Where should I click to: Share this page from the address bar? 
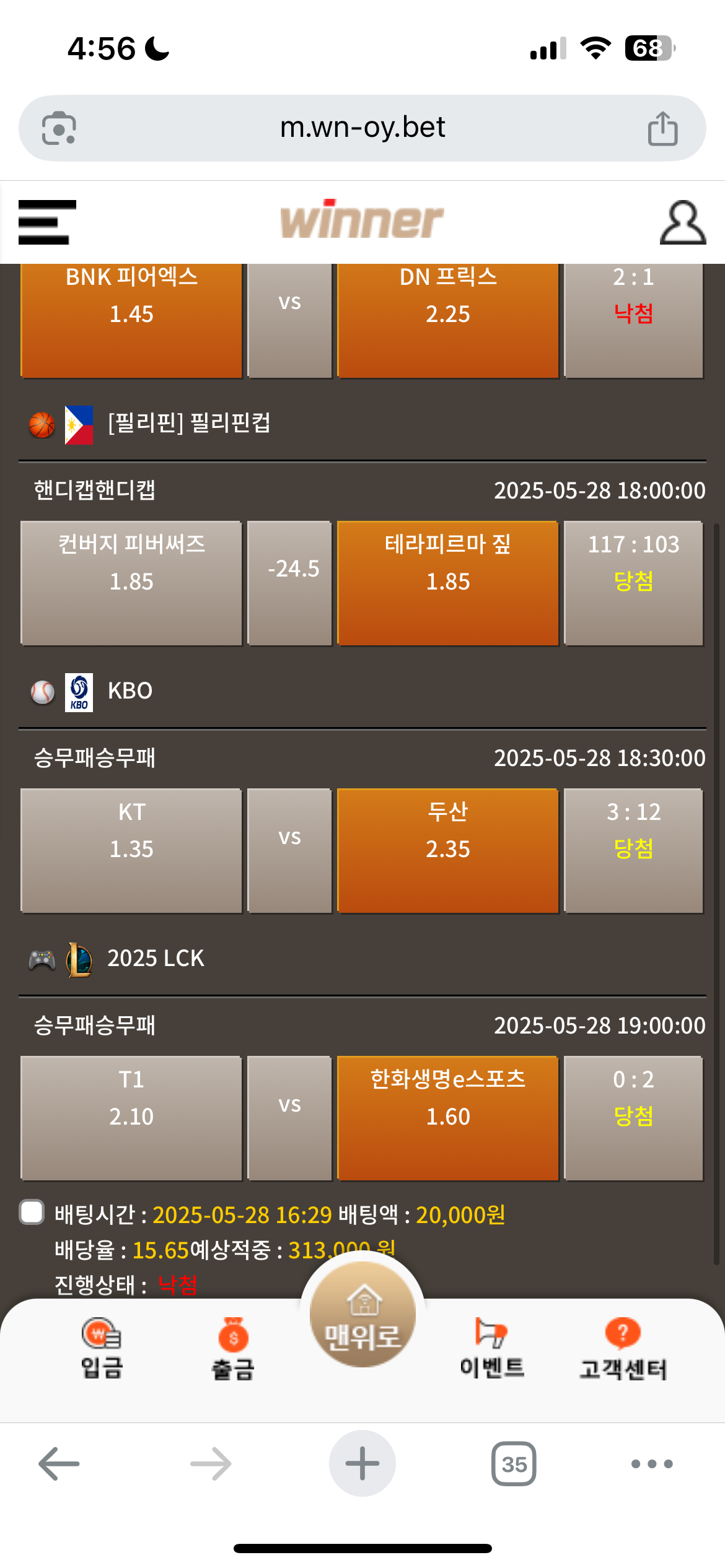[x=662, y=129]
